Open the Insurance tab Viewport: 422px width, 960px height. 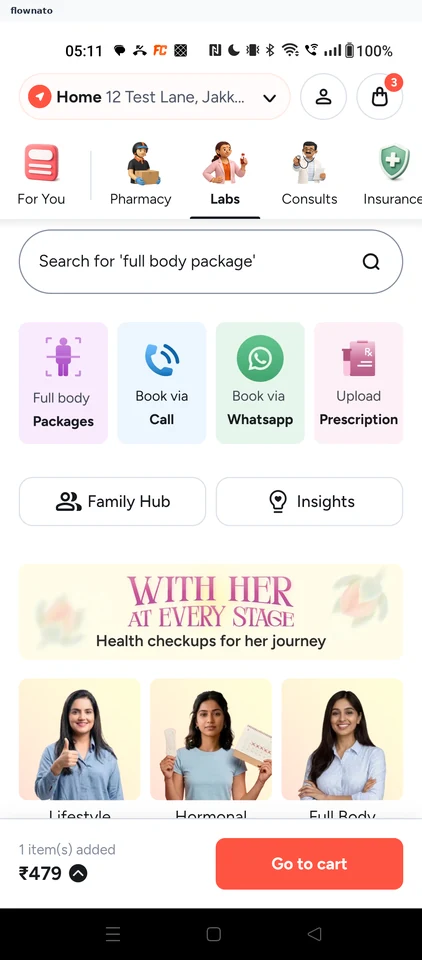coord(392,175)
